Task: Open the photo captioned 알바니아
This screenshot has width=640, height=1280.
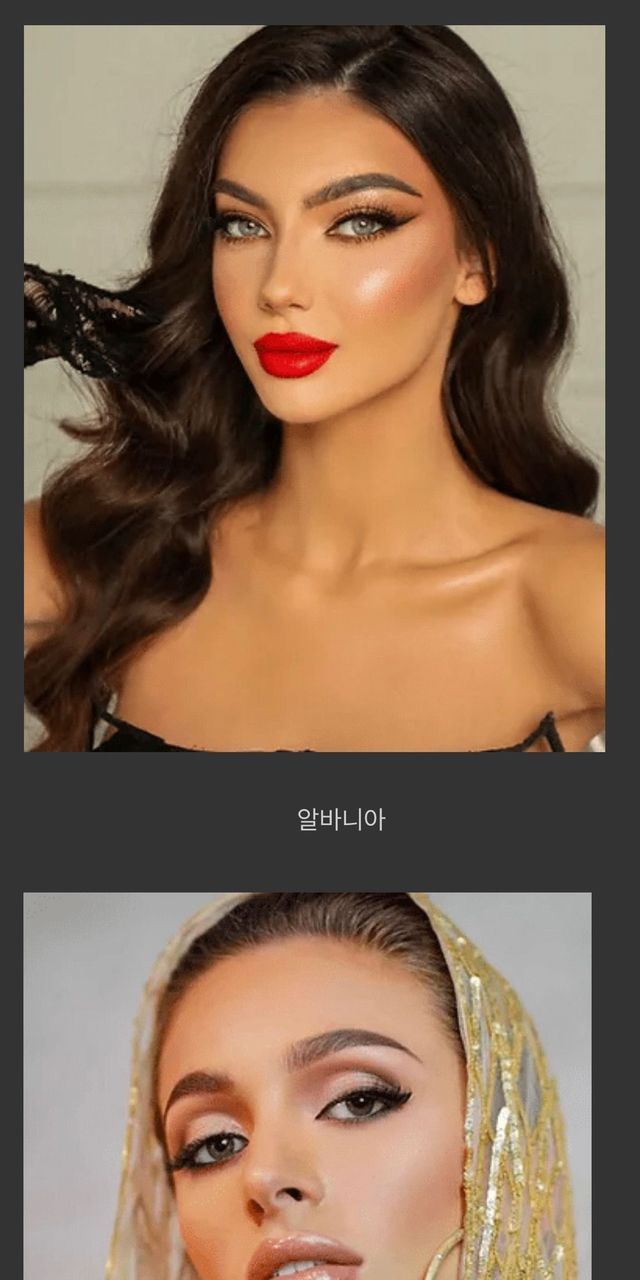Action: 314,388
